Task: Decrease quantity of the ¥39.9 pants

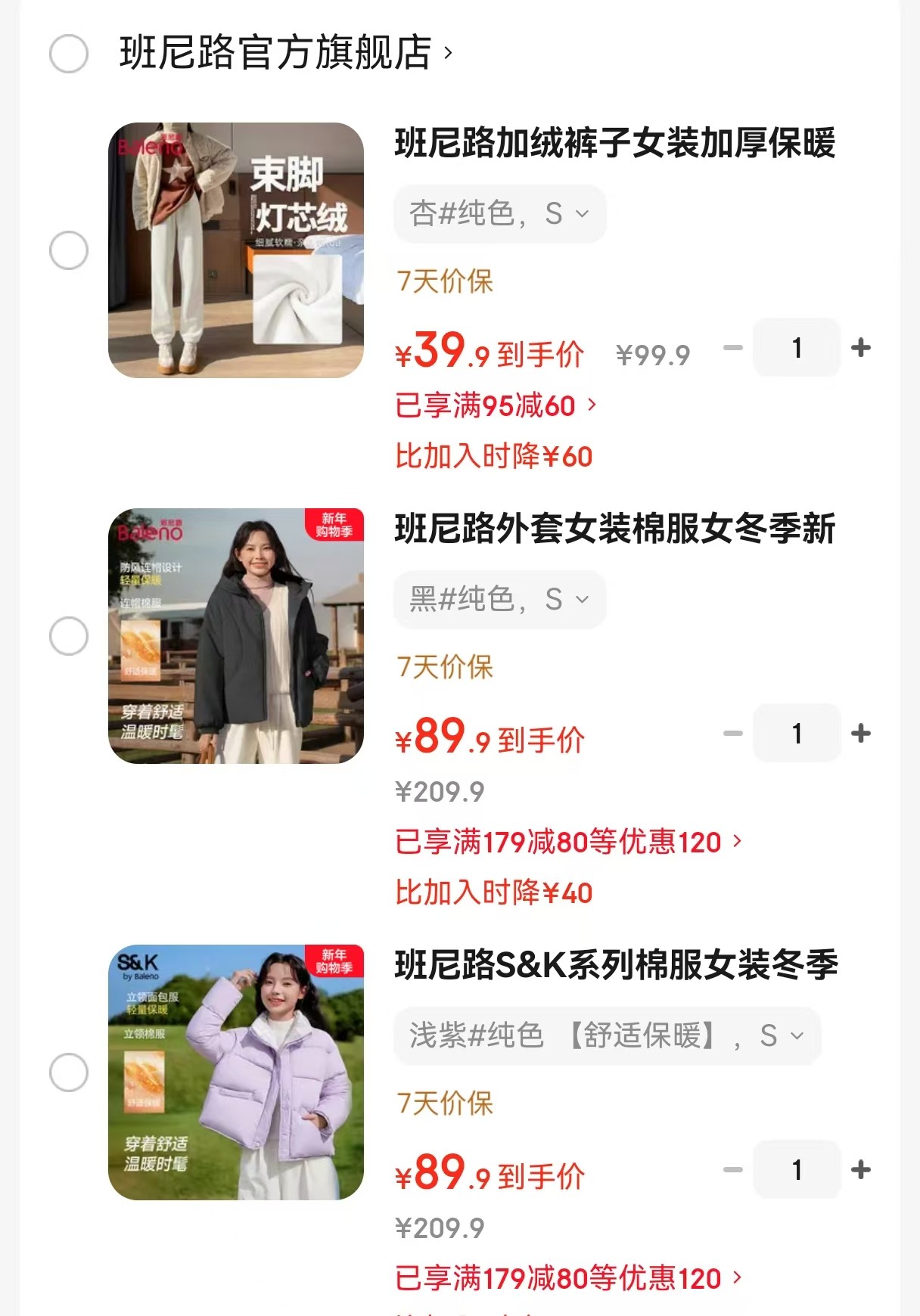Action: [732, 348]
